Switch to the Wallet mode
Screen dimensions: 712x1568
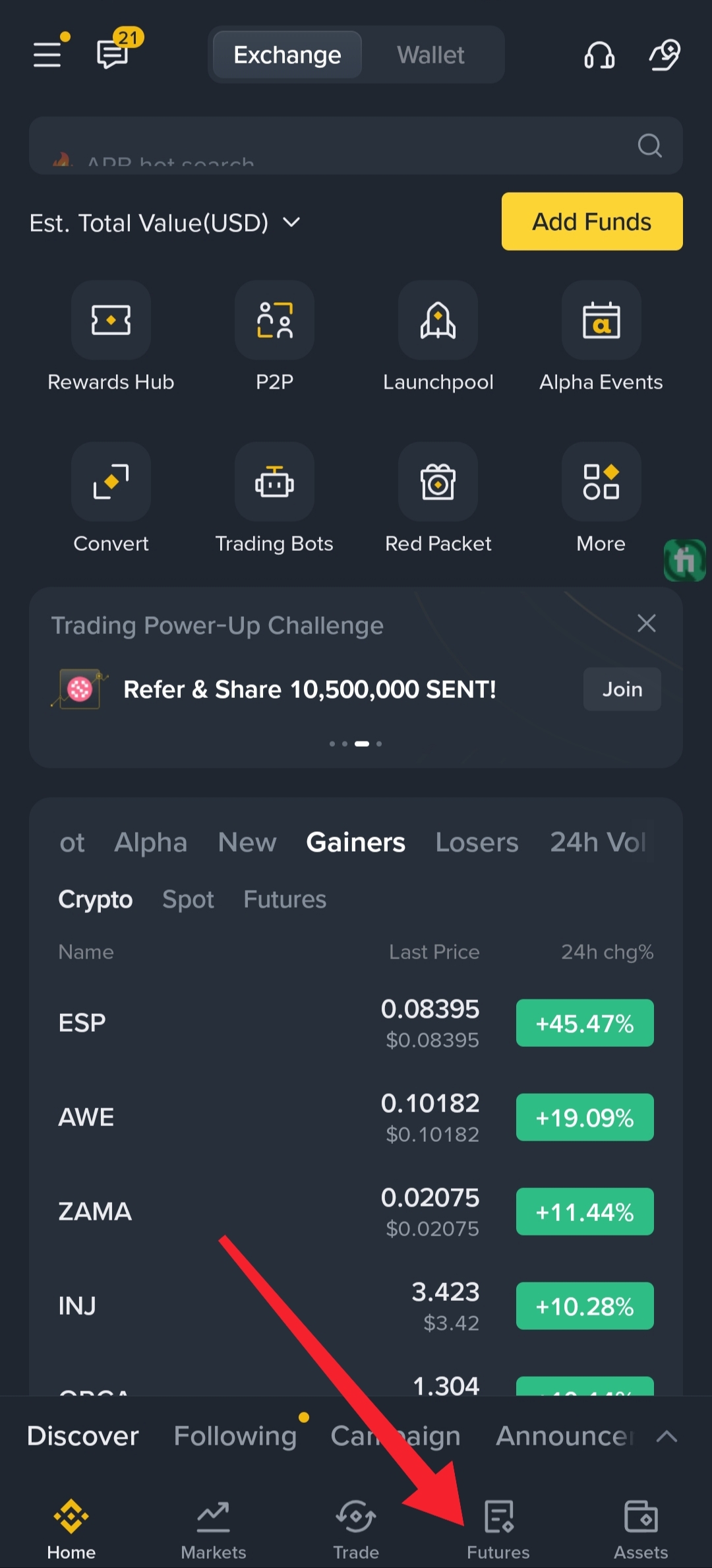(430, 55)
